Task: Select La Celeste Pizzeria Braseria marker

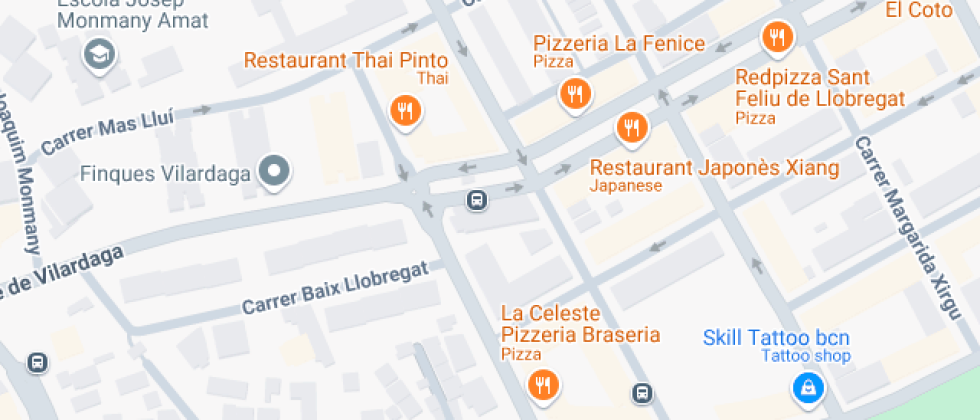Action: (x=543, y=384)
